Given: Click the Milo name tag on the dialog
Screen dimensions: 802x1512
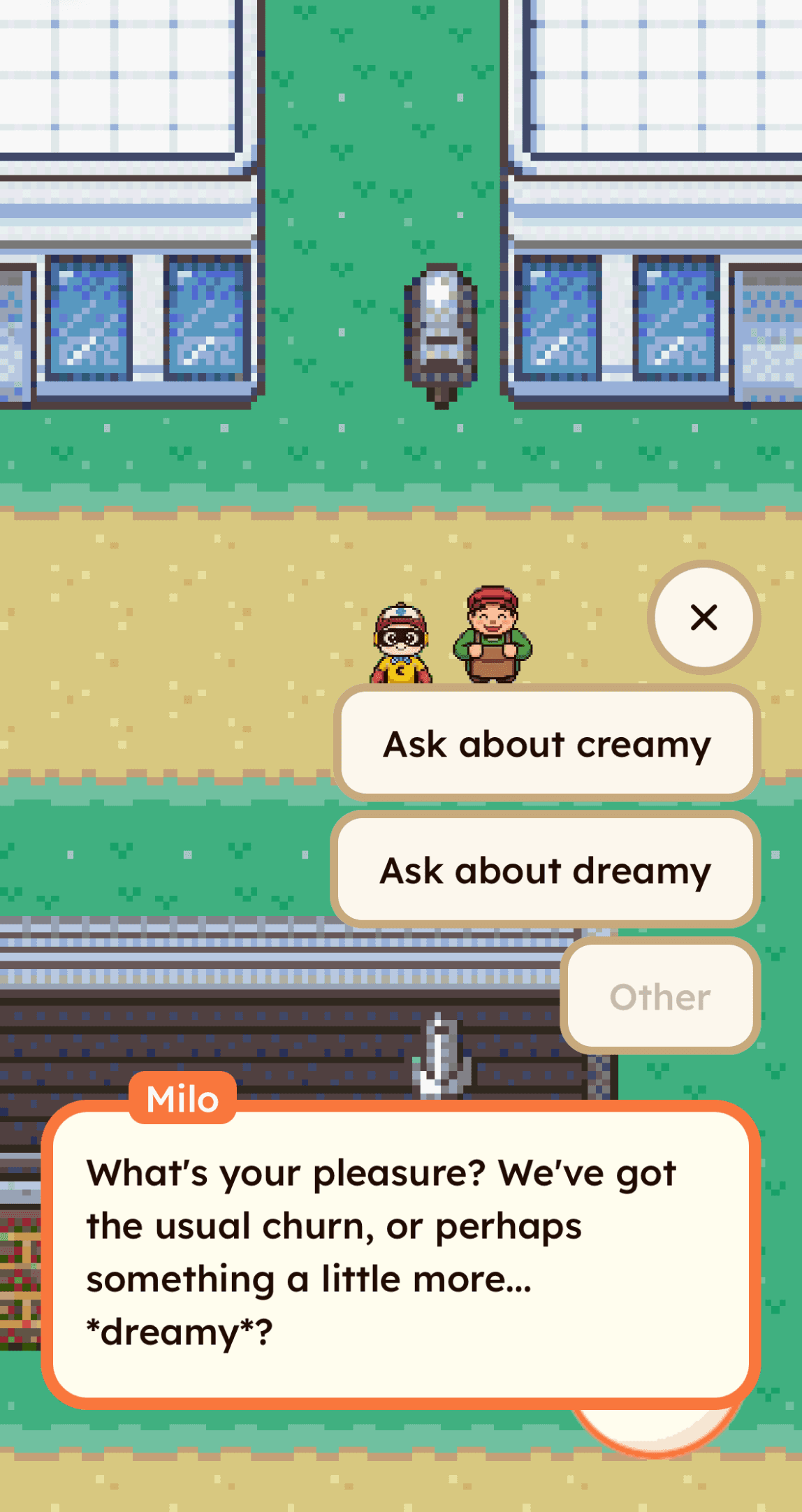Looking at the screenshot, I should [182, 1098].
